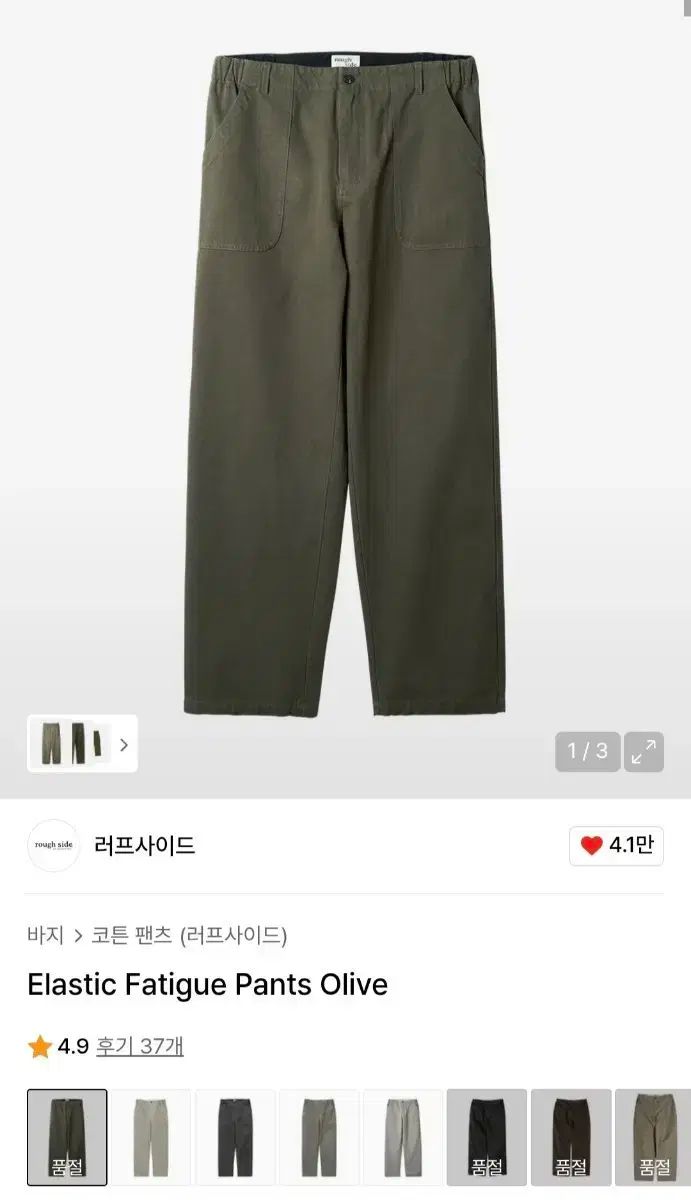Viewport: 691px width, 1200px height.
Task: Open the 코튼 팬츠 (러프사이드) category
Action: (x=189, y=935)
